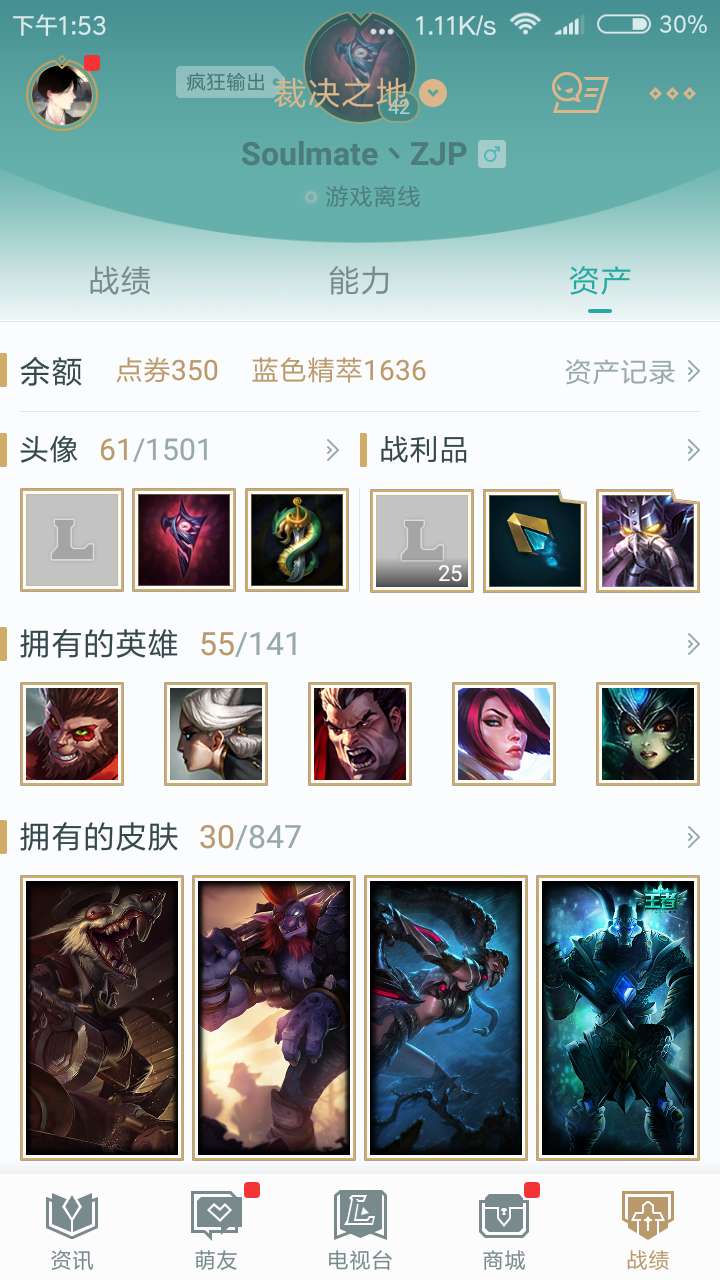This screenshot has width=720, height=1280.
Task: Open the three-dot more options menu
Action: point(671,93)
